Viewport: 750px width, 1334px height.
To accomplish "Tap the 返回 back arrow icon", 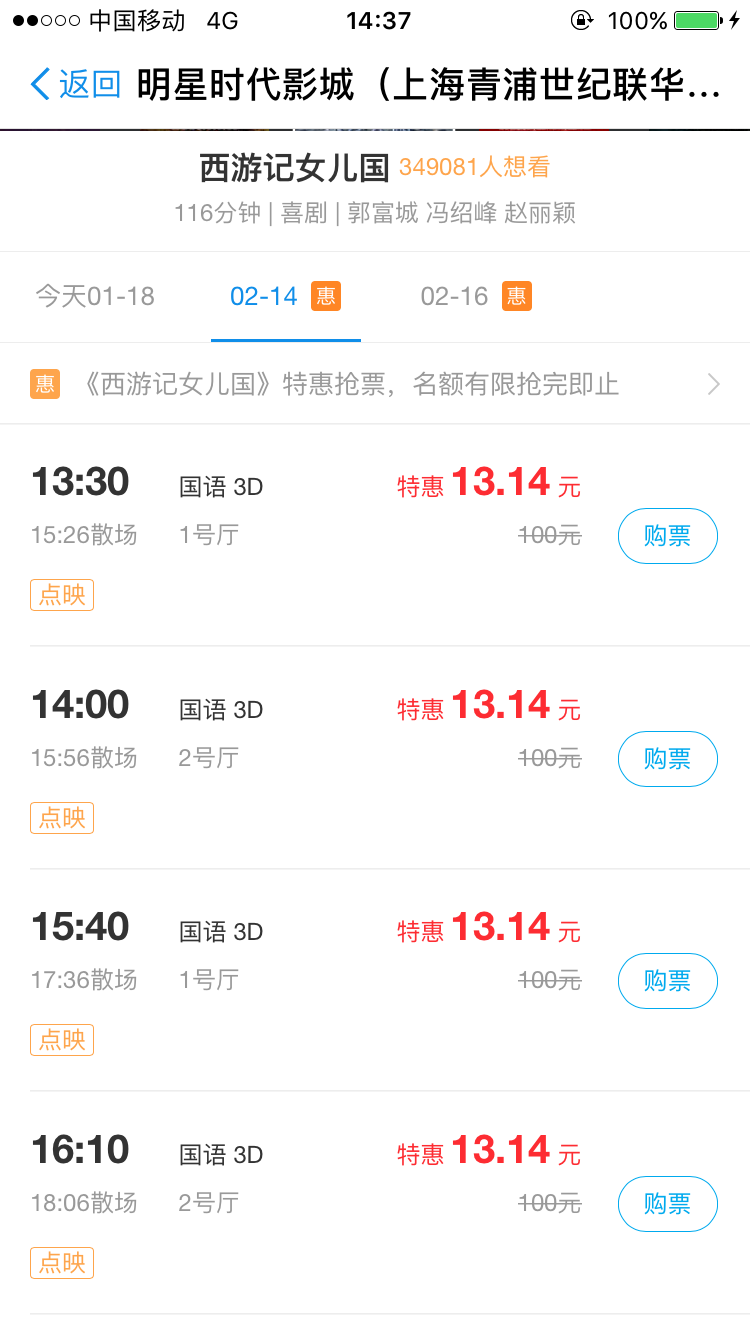I will point(38,87).
